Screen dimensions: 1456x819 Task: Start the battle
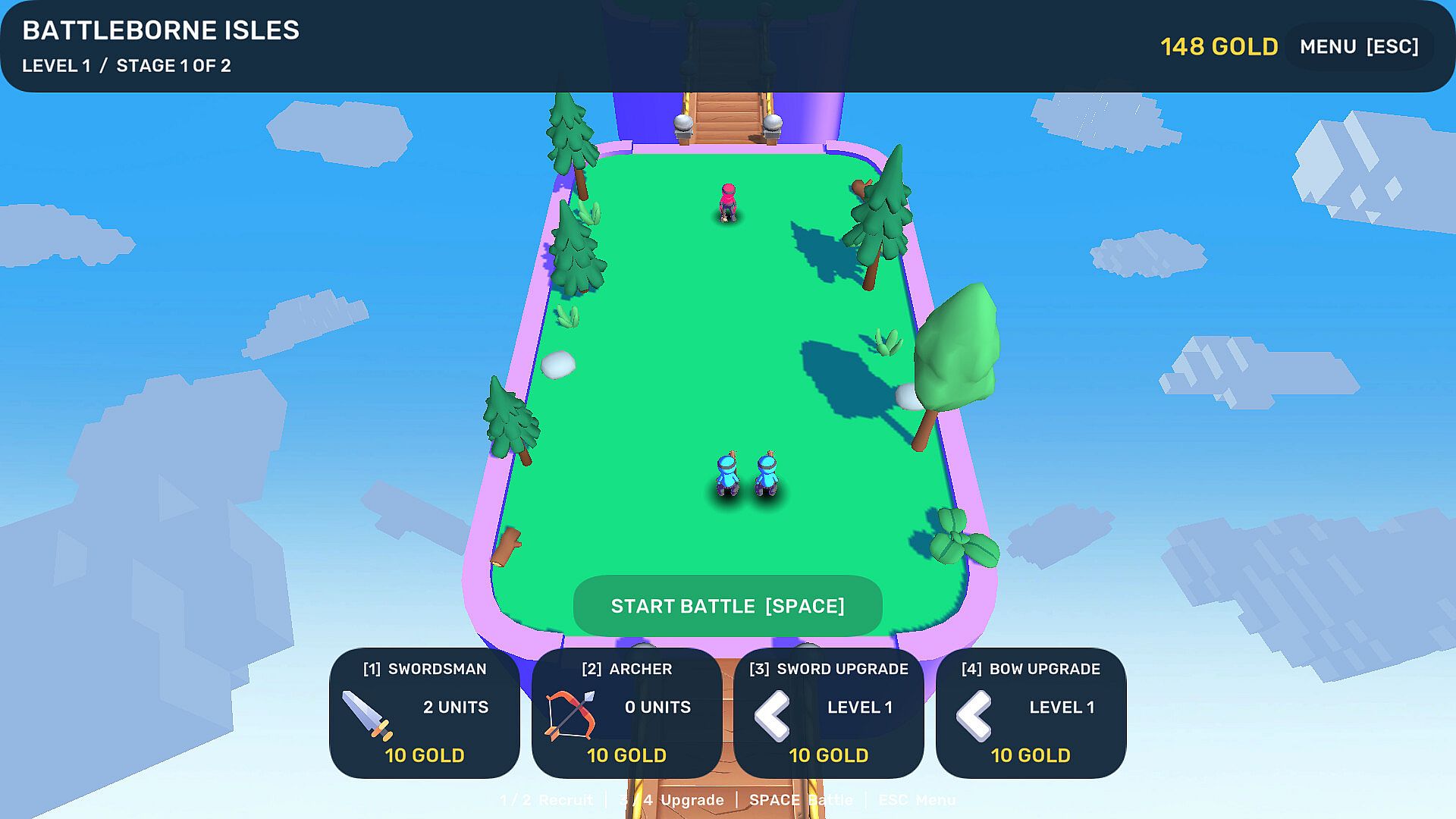(x=727, y=606)
